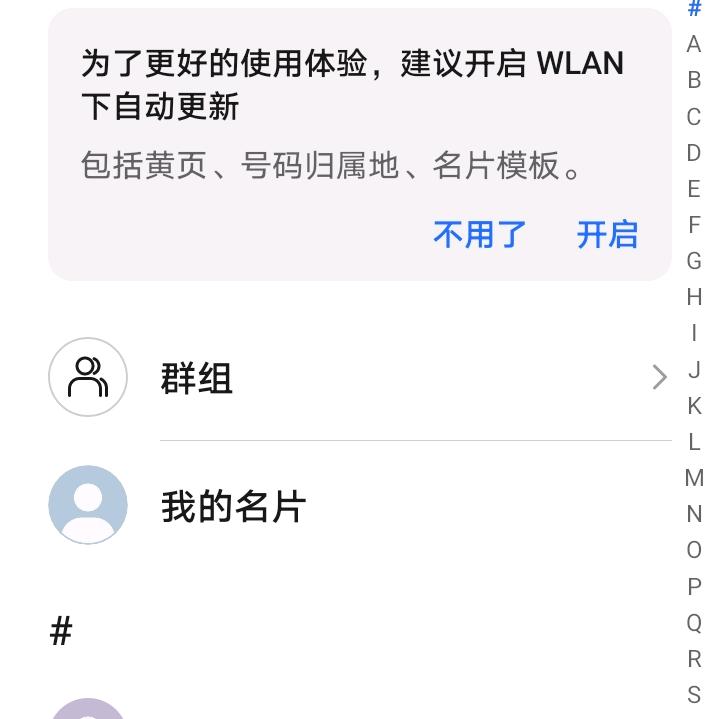This screenshot has height=719, width=719.
Task: Dismiss the WLAN update prompt with 不用了
Action: [x=479, y=235]
